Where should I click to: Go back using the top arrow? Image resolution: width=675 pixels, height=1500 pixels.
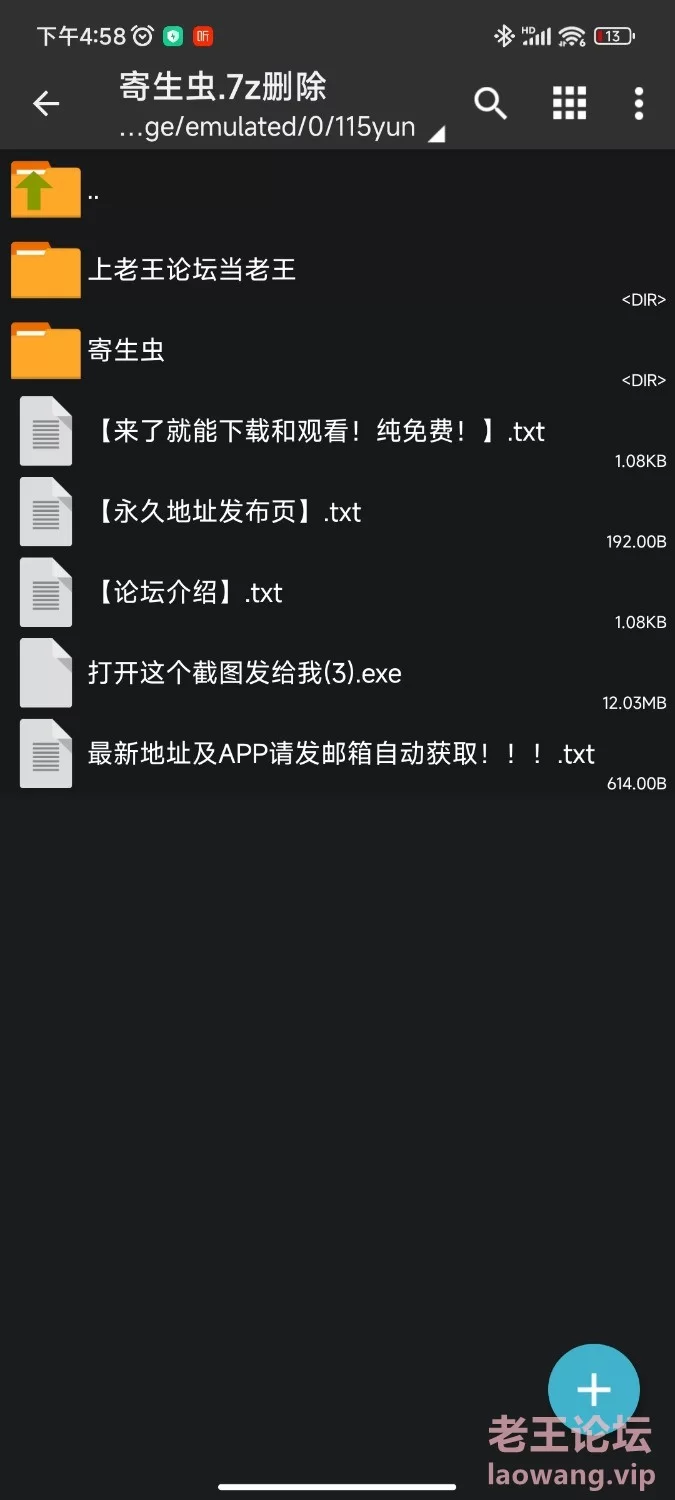[x=46, y=103]
